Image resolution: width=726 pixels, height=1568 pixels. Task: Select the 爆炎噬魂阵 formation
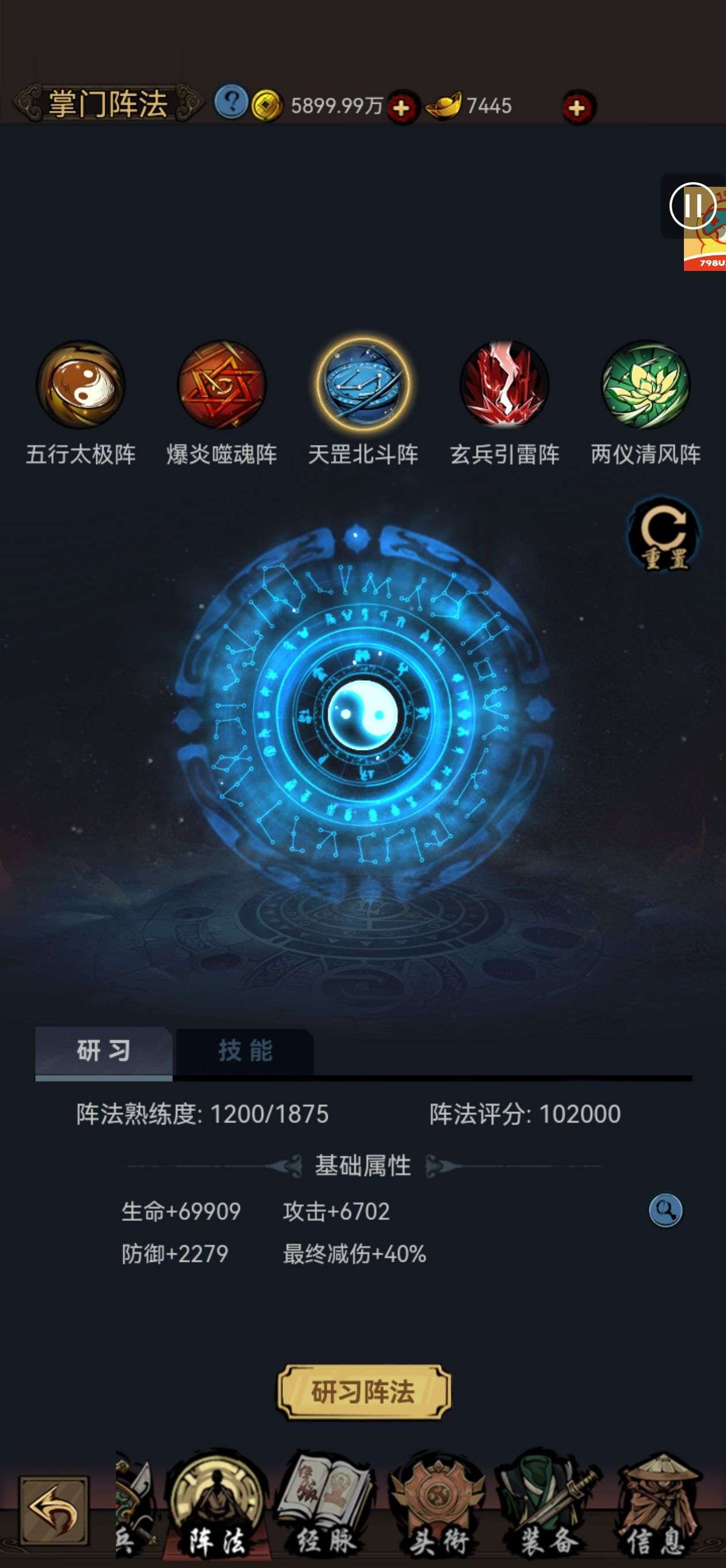point(222,385)
